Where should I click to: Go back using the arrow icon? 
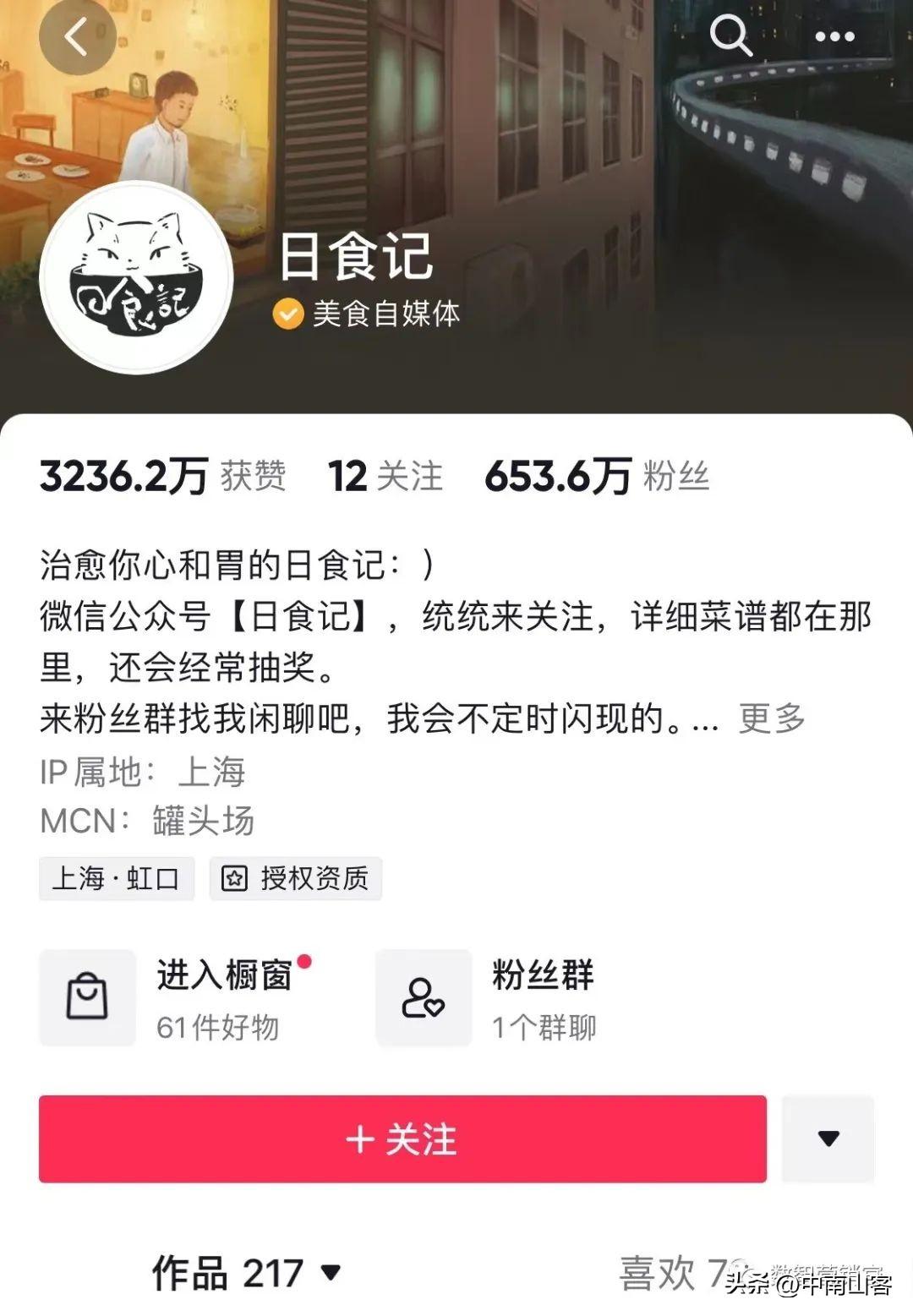77,37
